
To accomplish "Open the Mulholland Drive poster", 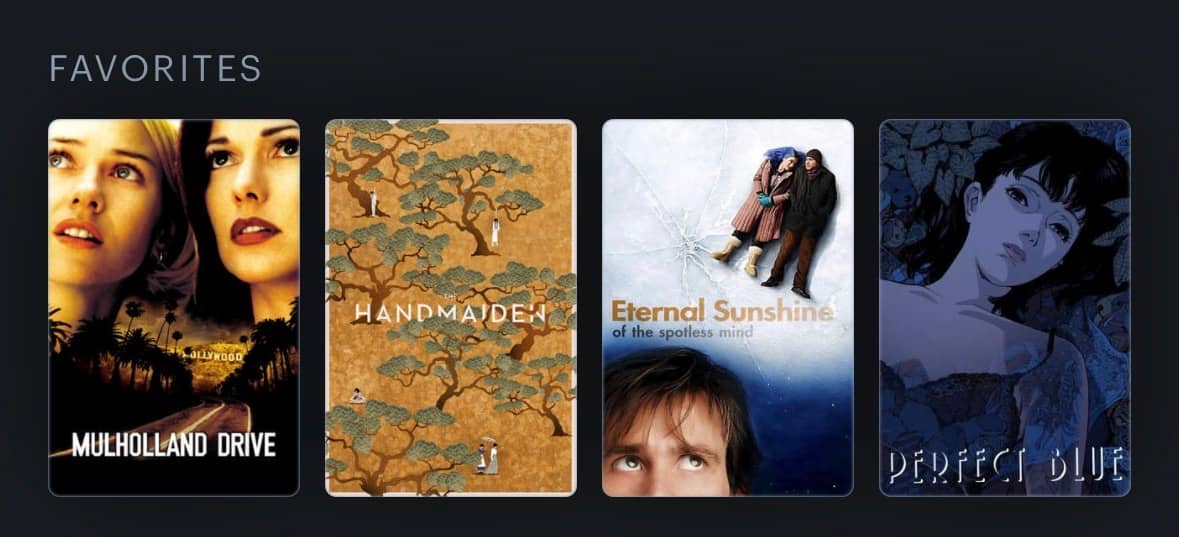I will point(174,308).
